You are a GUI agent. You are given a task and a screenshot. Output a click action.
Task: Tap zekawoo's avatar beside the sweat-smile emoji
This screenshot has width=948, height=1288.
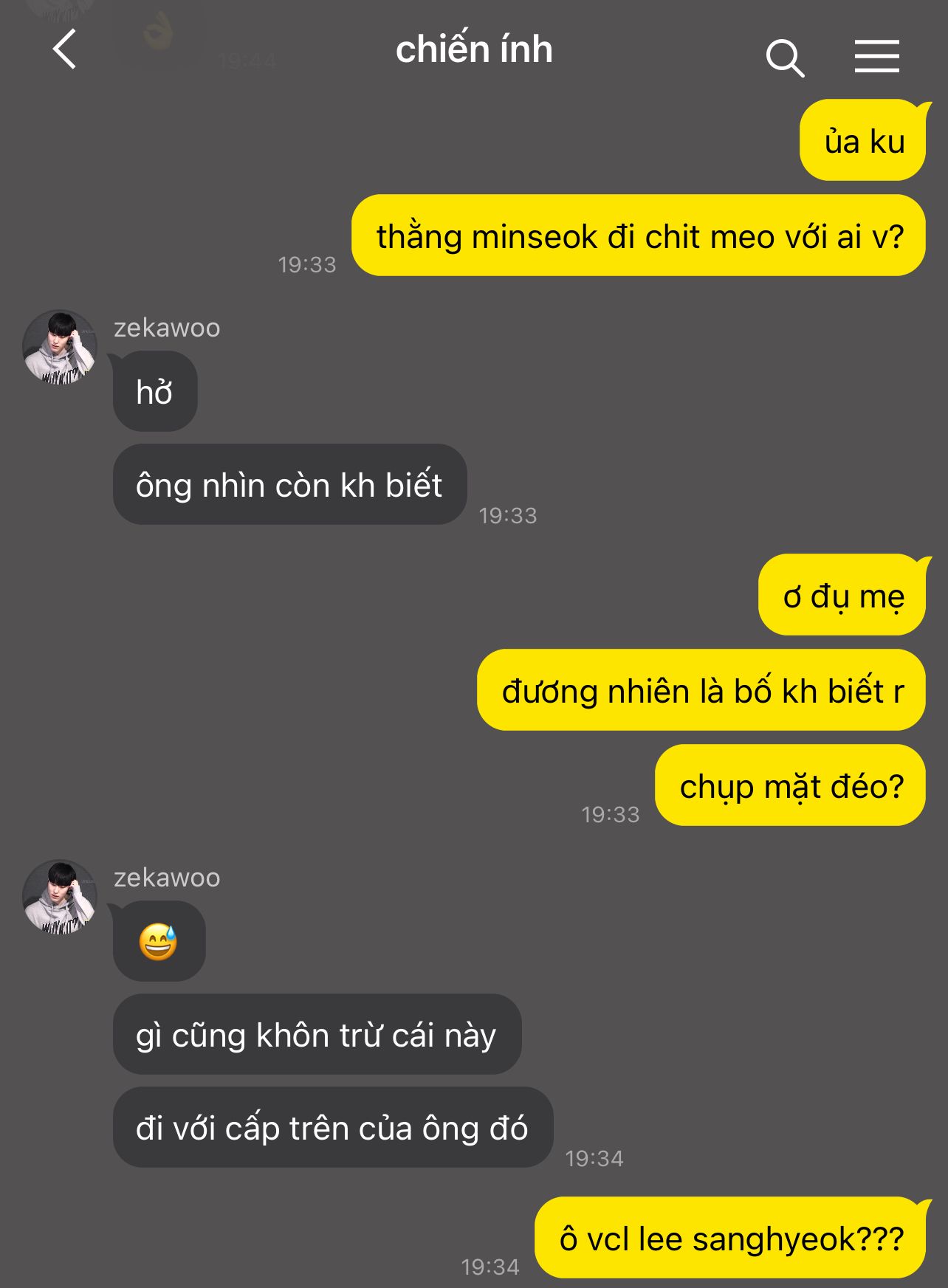tap(60, 897)
